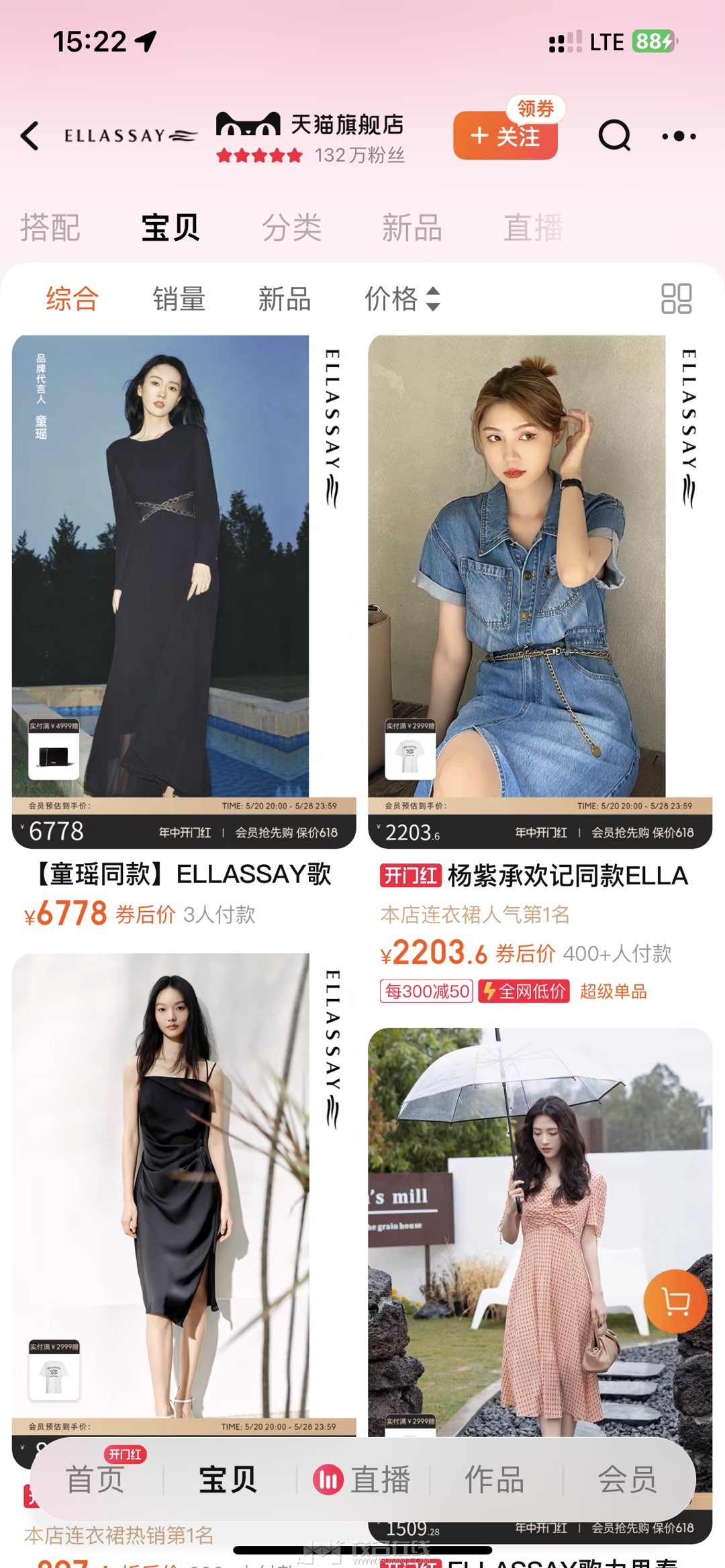Switch to the top 直播 tab
This screenshot has width=725, height=1568.
point(533,227)
